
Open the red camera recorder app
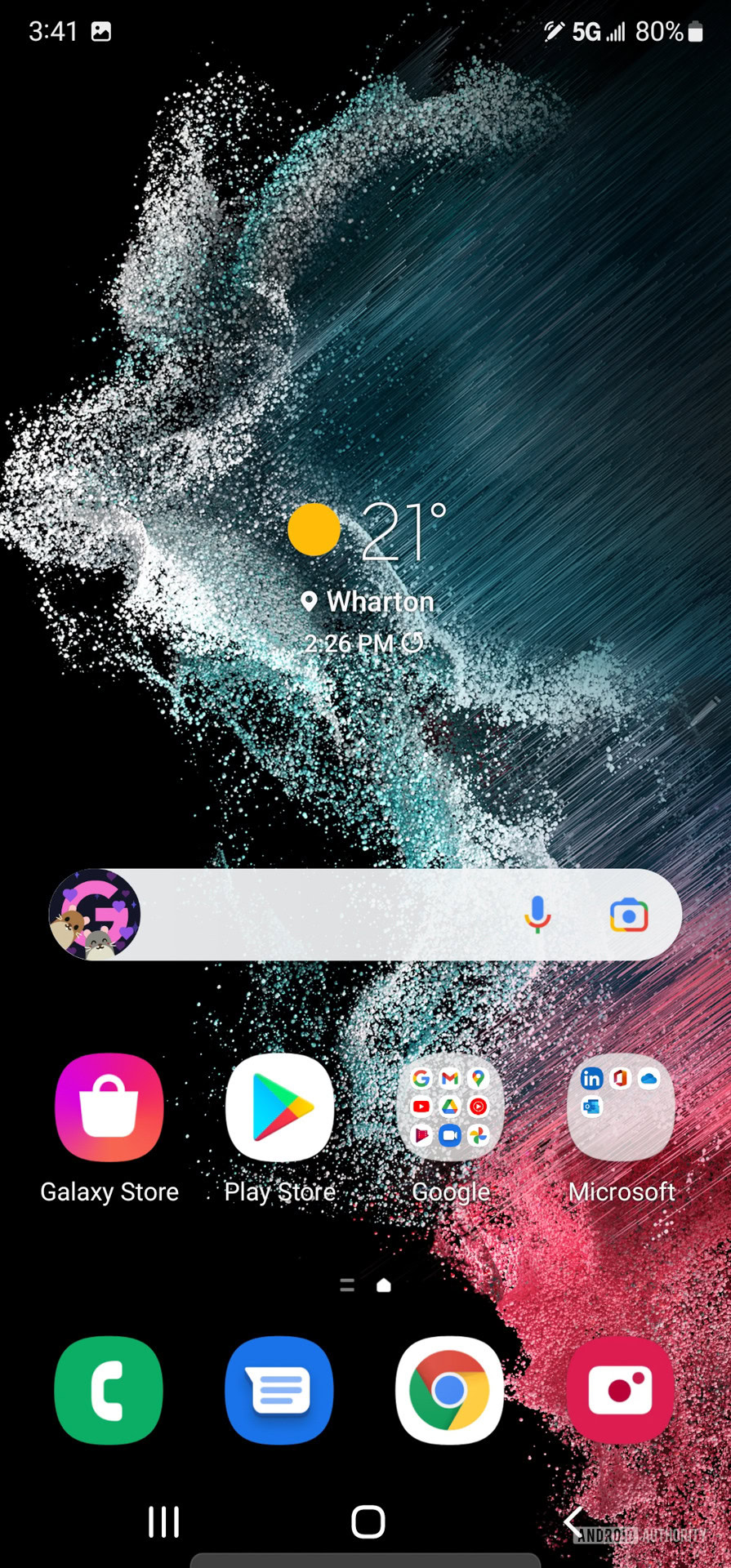(x=621, y=1390)
